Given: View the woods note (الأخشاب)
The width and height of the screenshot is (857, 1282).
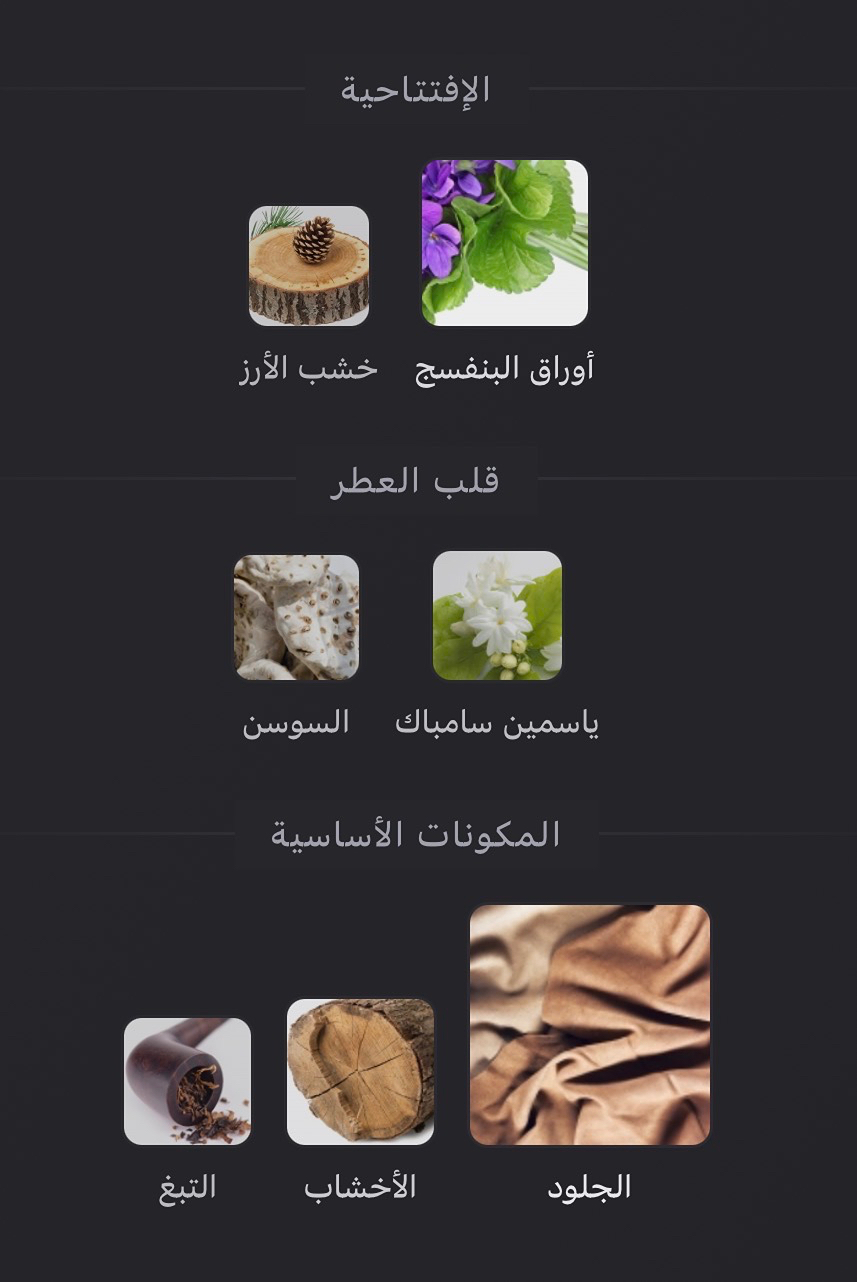Looking at the screenshot, I should [x=361, y=1071].
